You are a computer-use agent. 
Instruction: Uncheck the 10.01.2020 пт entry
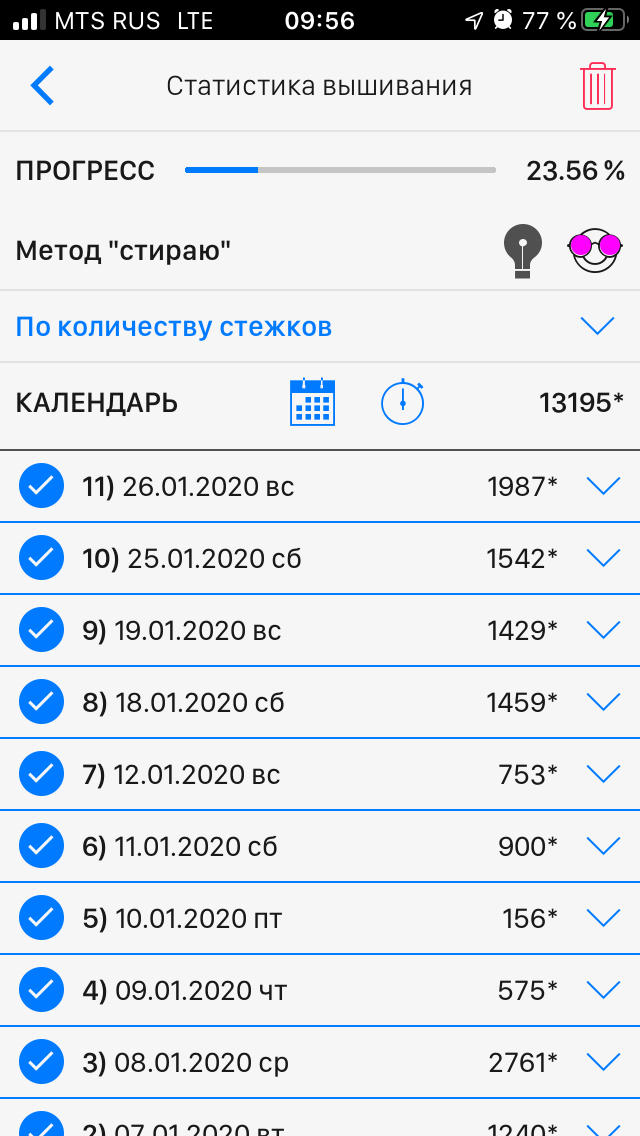coord(41,918)
